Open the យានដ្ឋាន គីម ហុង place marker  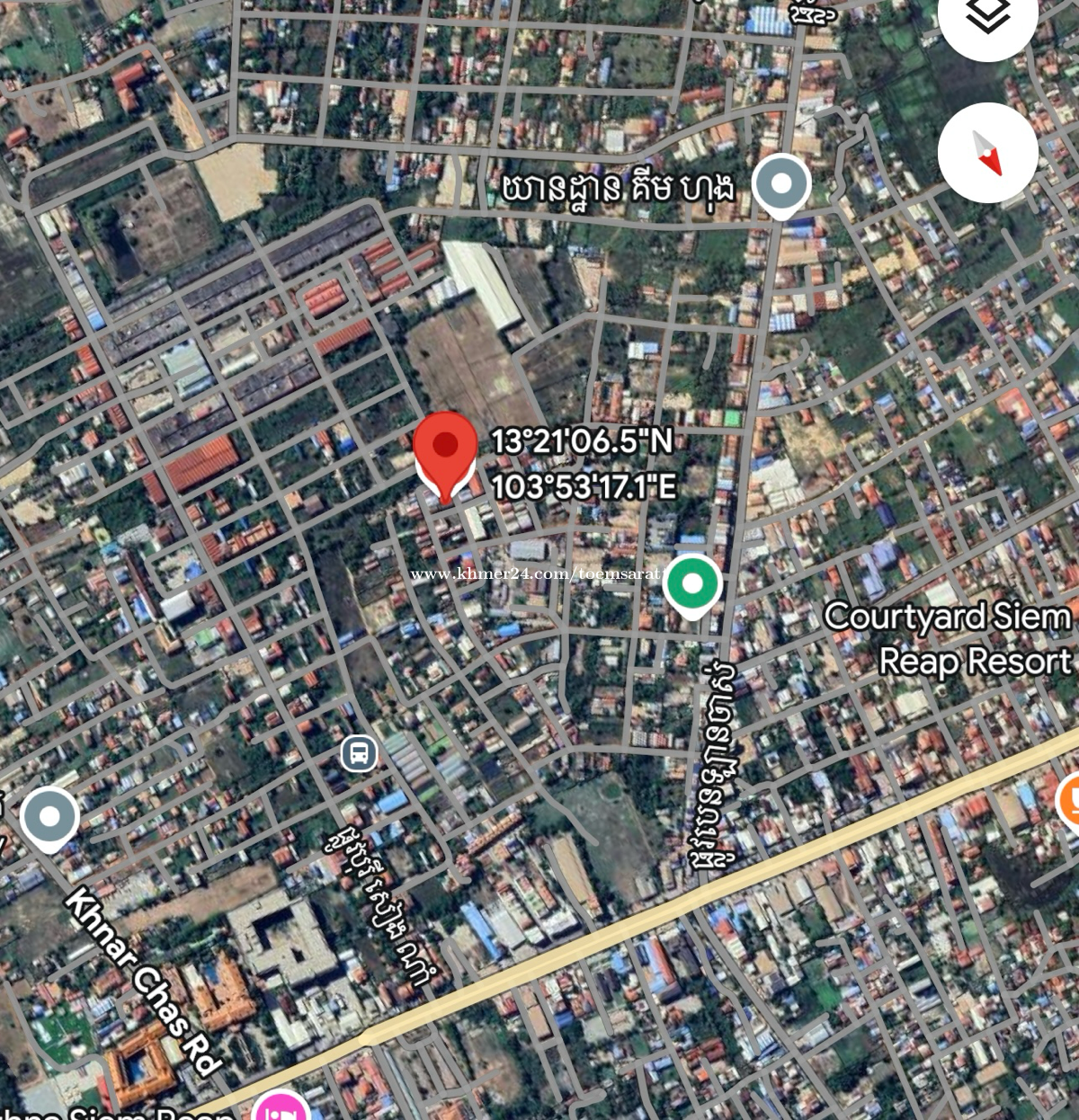click(x=780, y=185)
